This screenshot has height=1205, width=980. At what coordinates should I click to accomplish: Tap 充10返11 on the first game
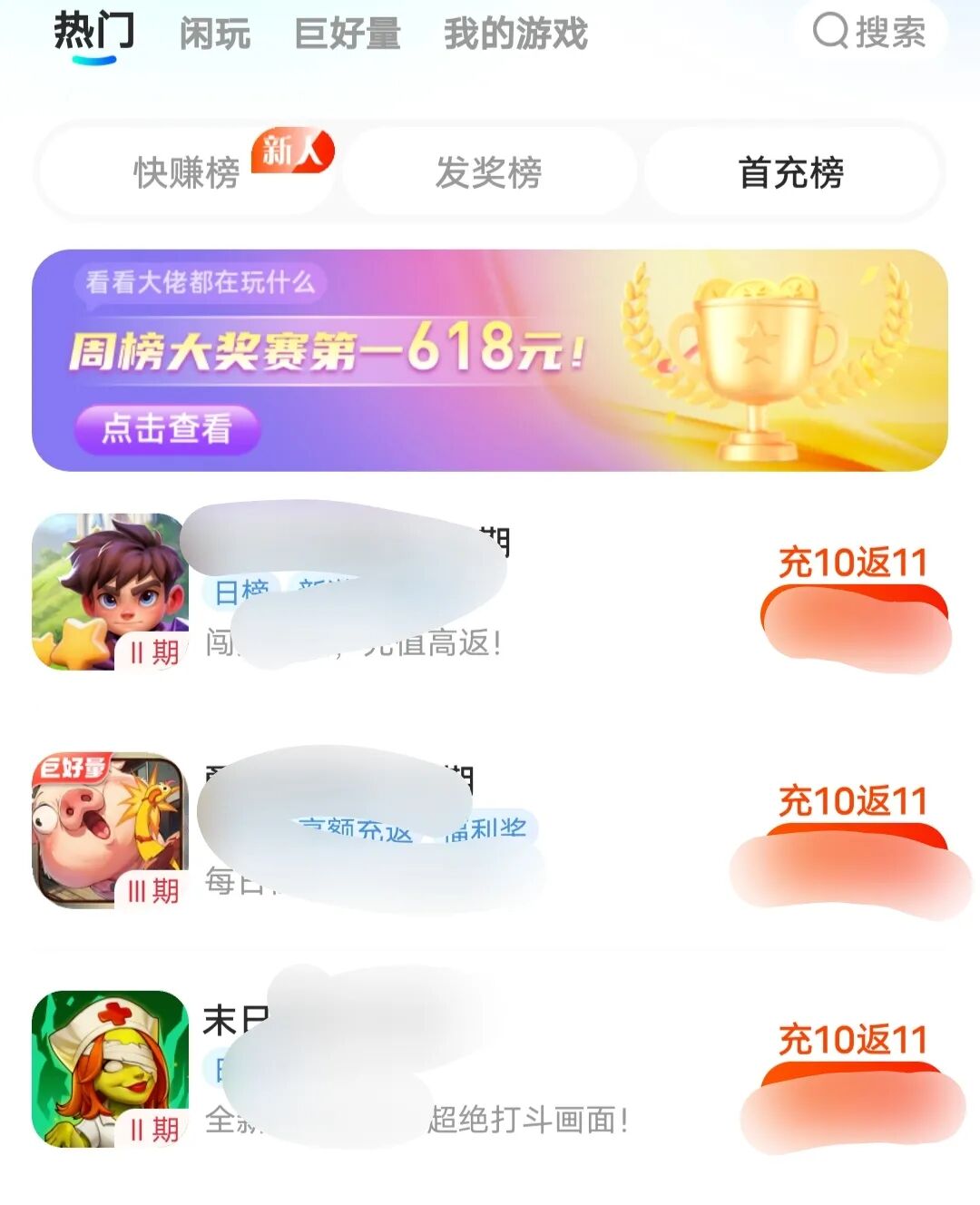(854, 562)
